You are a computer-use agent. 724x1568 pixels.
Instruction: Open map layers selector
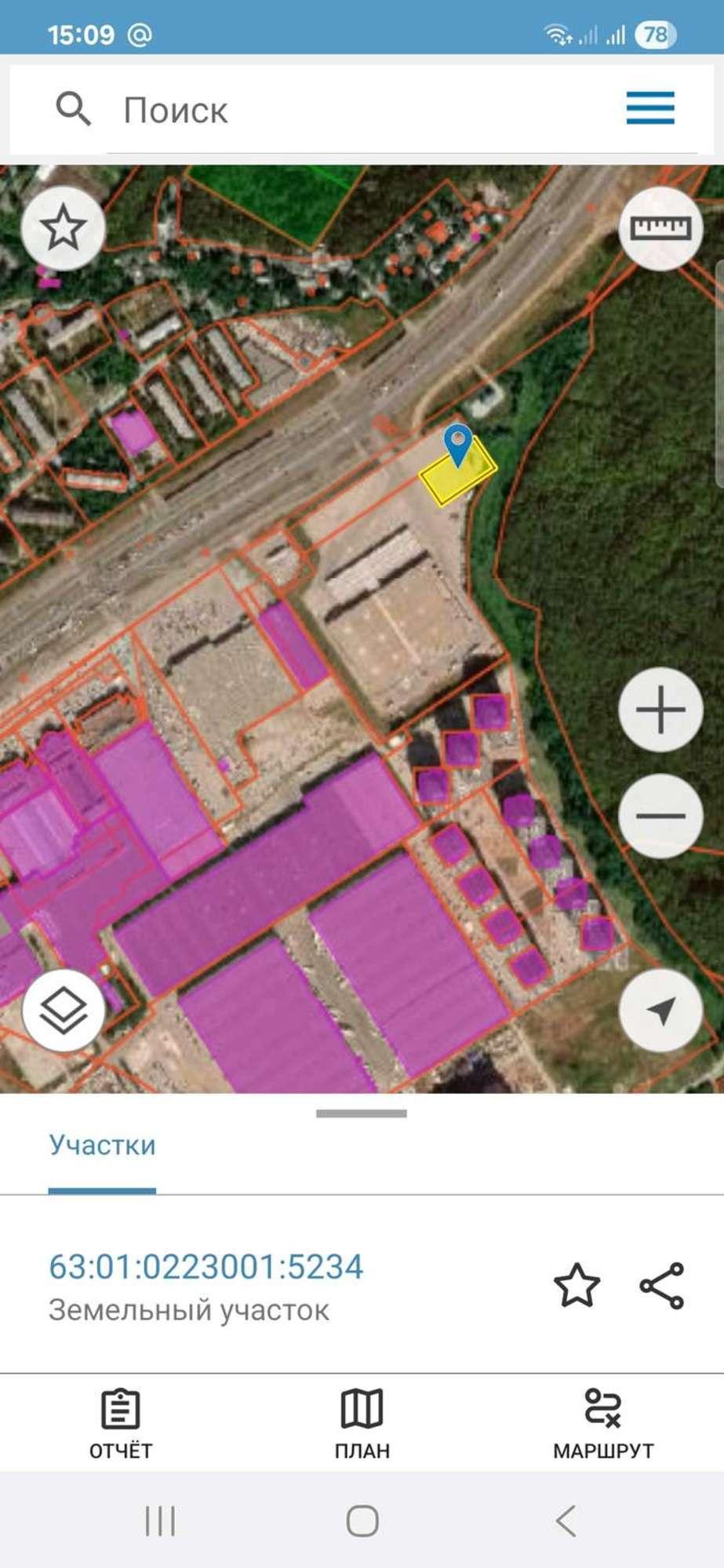click(x=63, y=1010)
